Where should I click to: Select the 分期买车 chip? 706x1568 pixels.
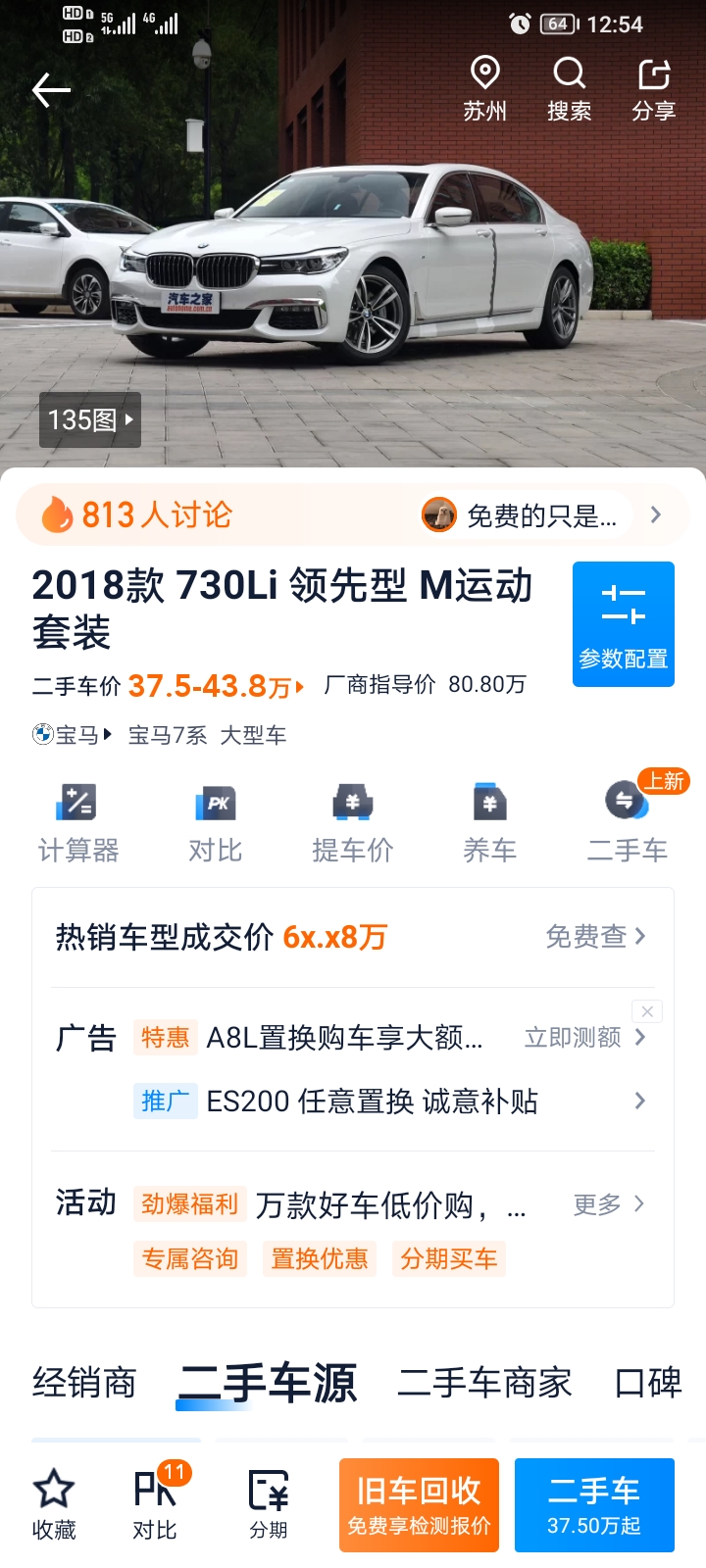448,1259
